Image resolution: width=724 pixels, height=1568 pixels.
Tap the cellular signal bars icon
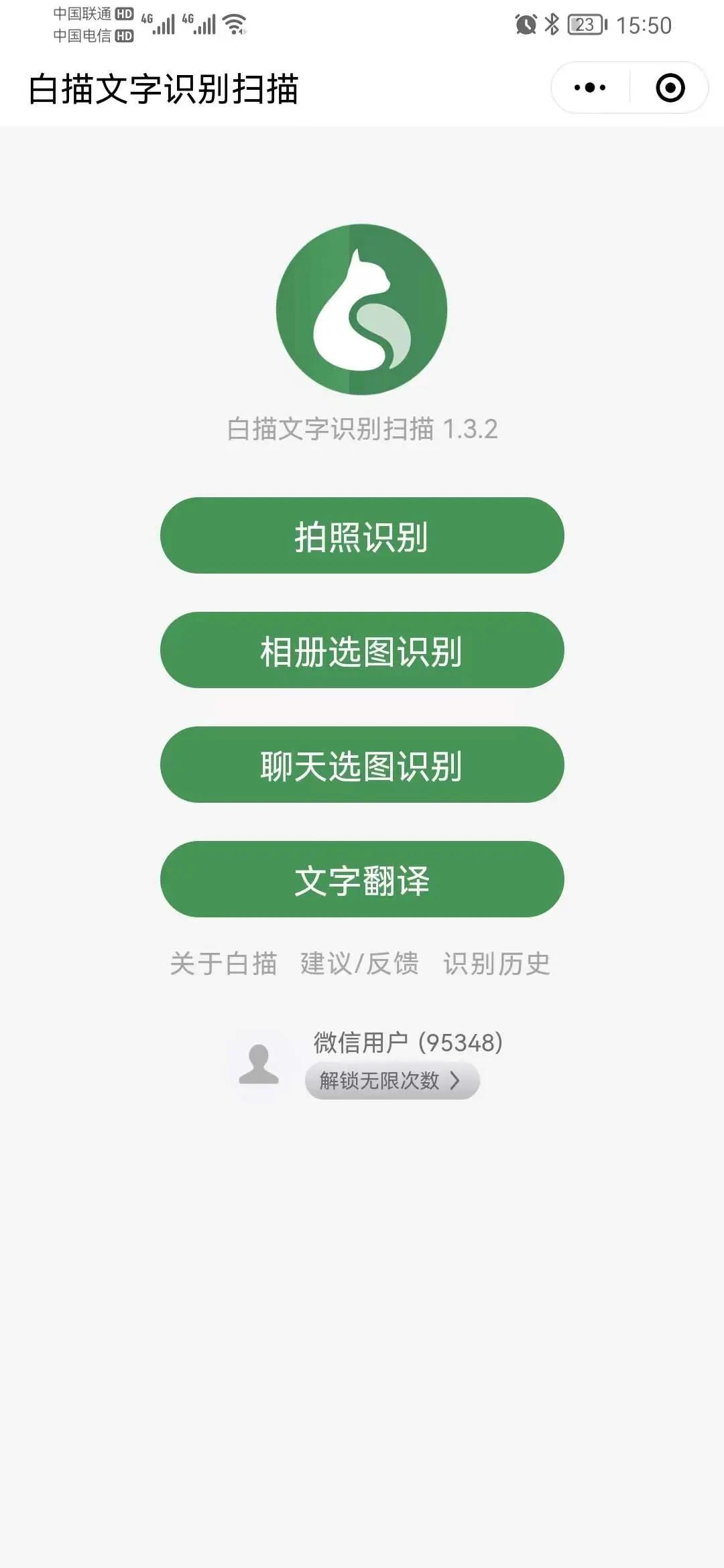[x=163, y=25]
